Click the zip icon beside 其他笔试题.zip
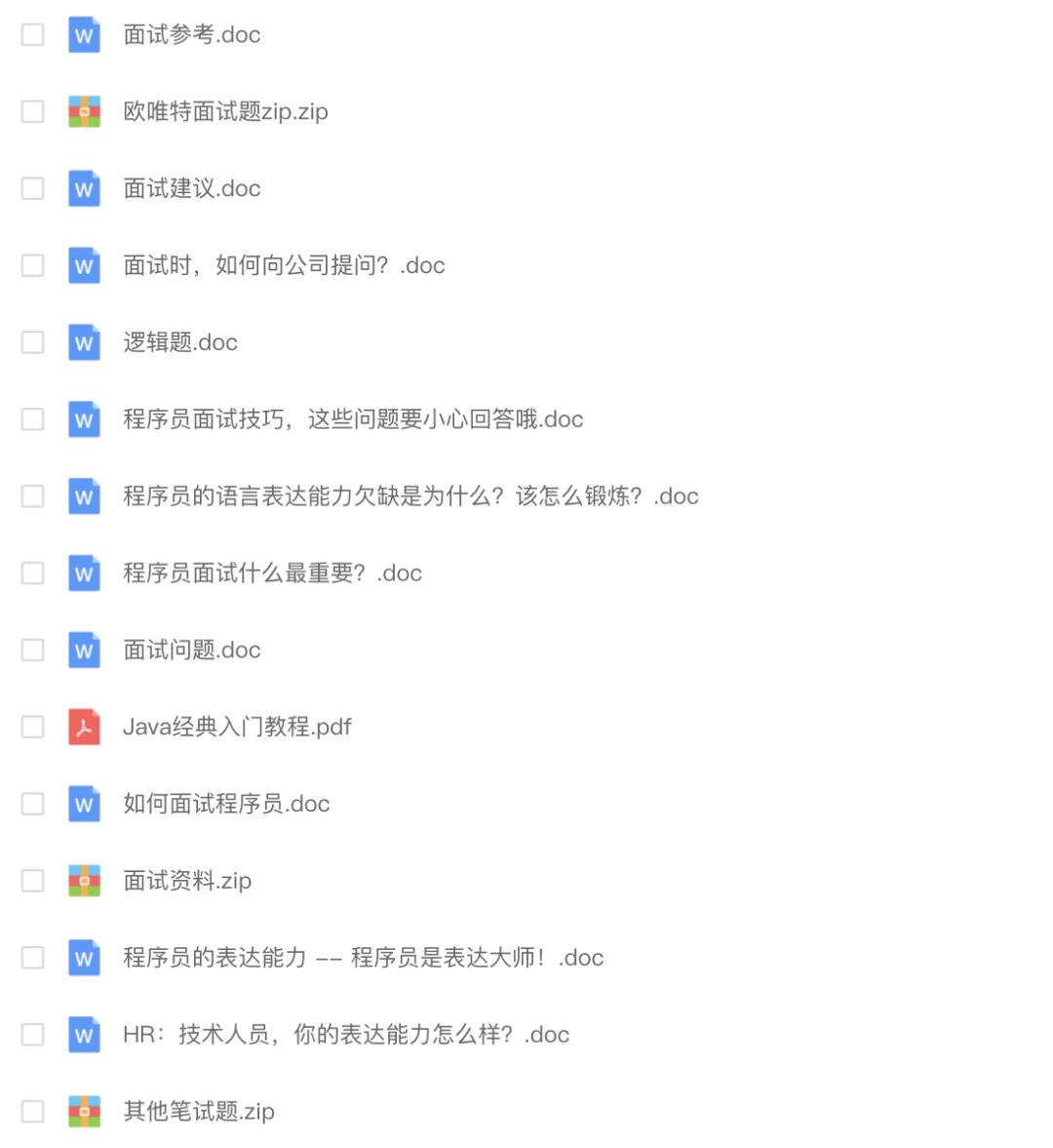The width and height of the screenshot is (1053, 1148). [x=83, y=1111]
